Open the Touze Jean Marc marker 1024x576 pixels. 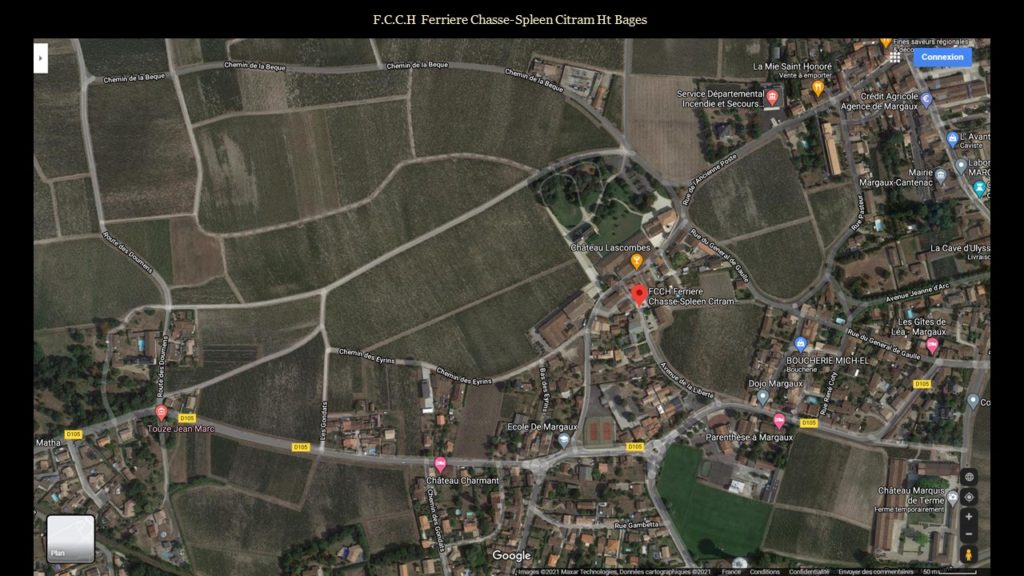pos(161,412)
